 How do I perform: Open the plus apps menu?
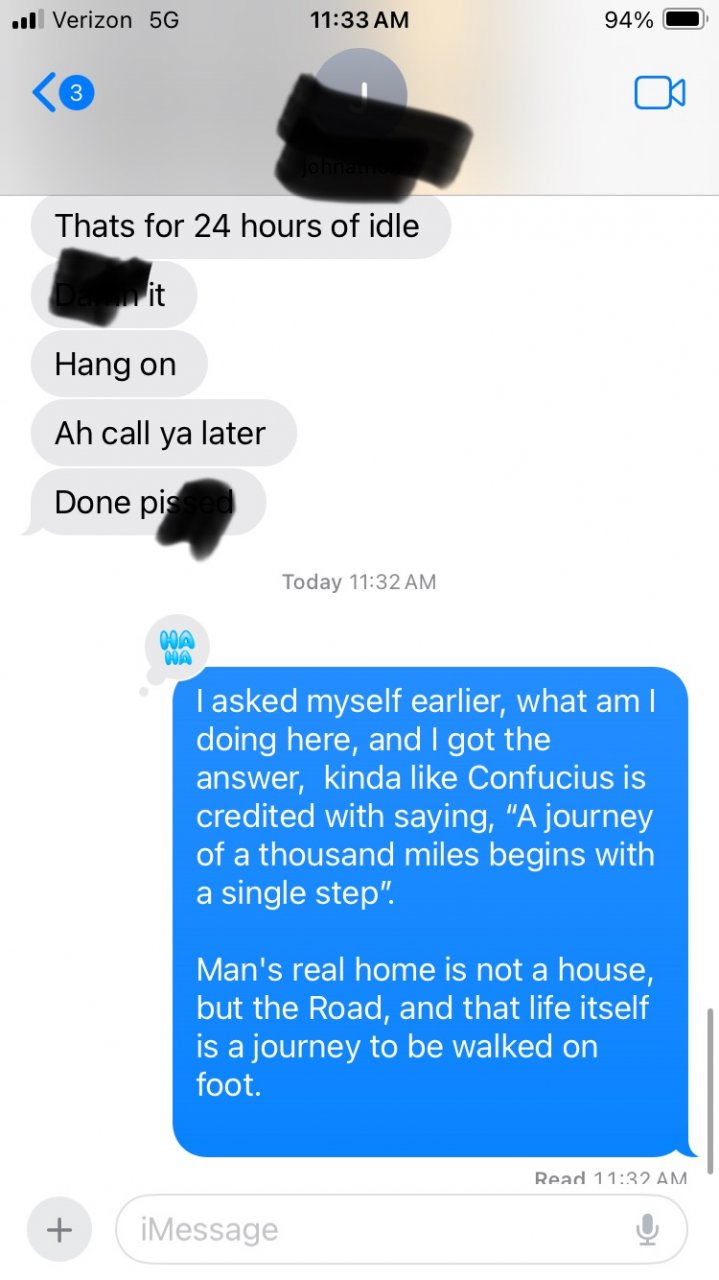[x=60, y=1229]
